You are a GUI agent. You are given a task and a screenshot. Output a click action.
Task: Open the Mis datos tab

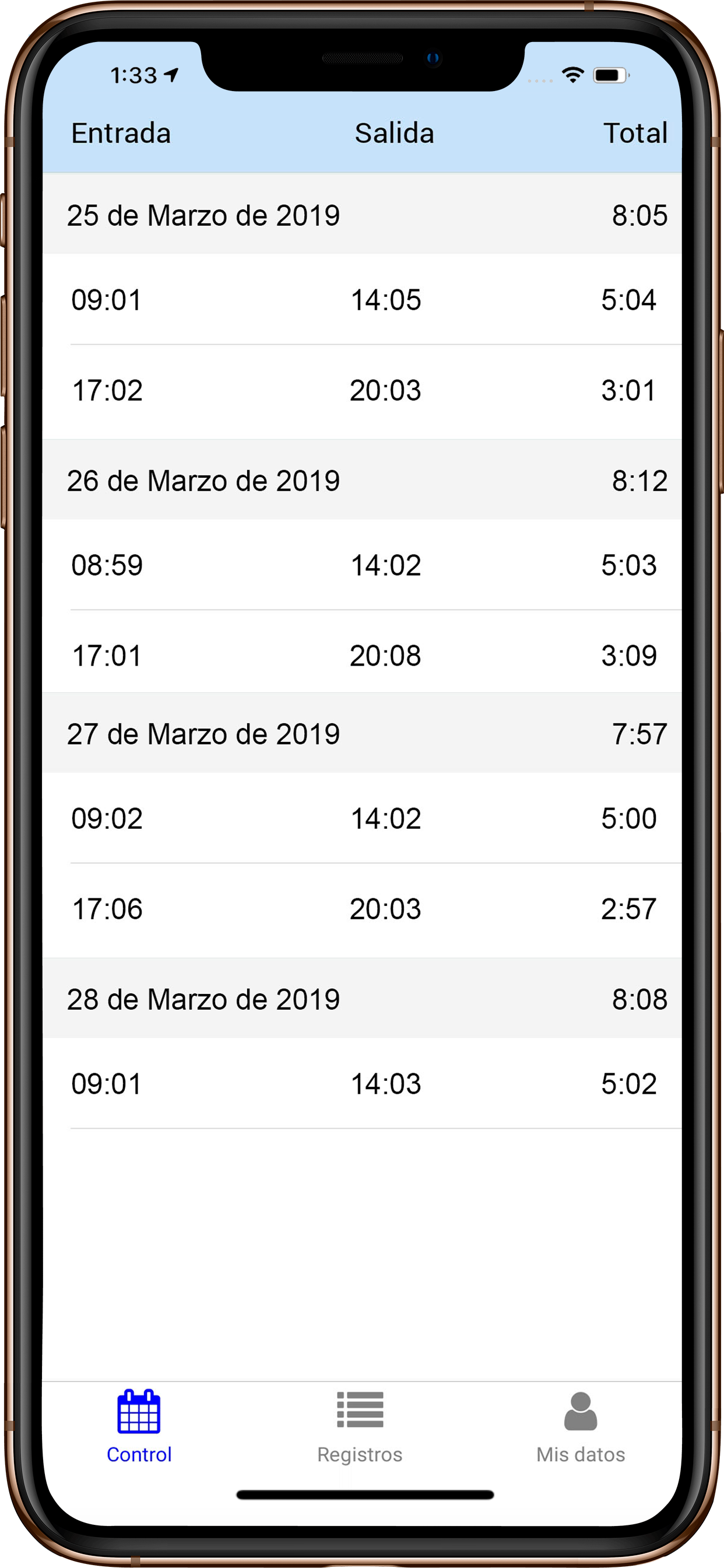coord(581,1427)
